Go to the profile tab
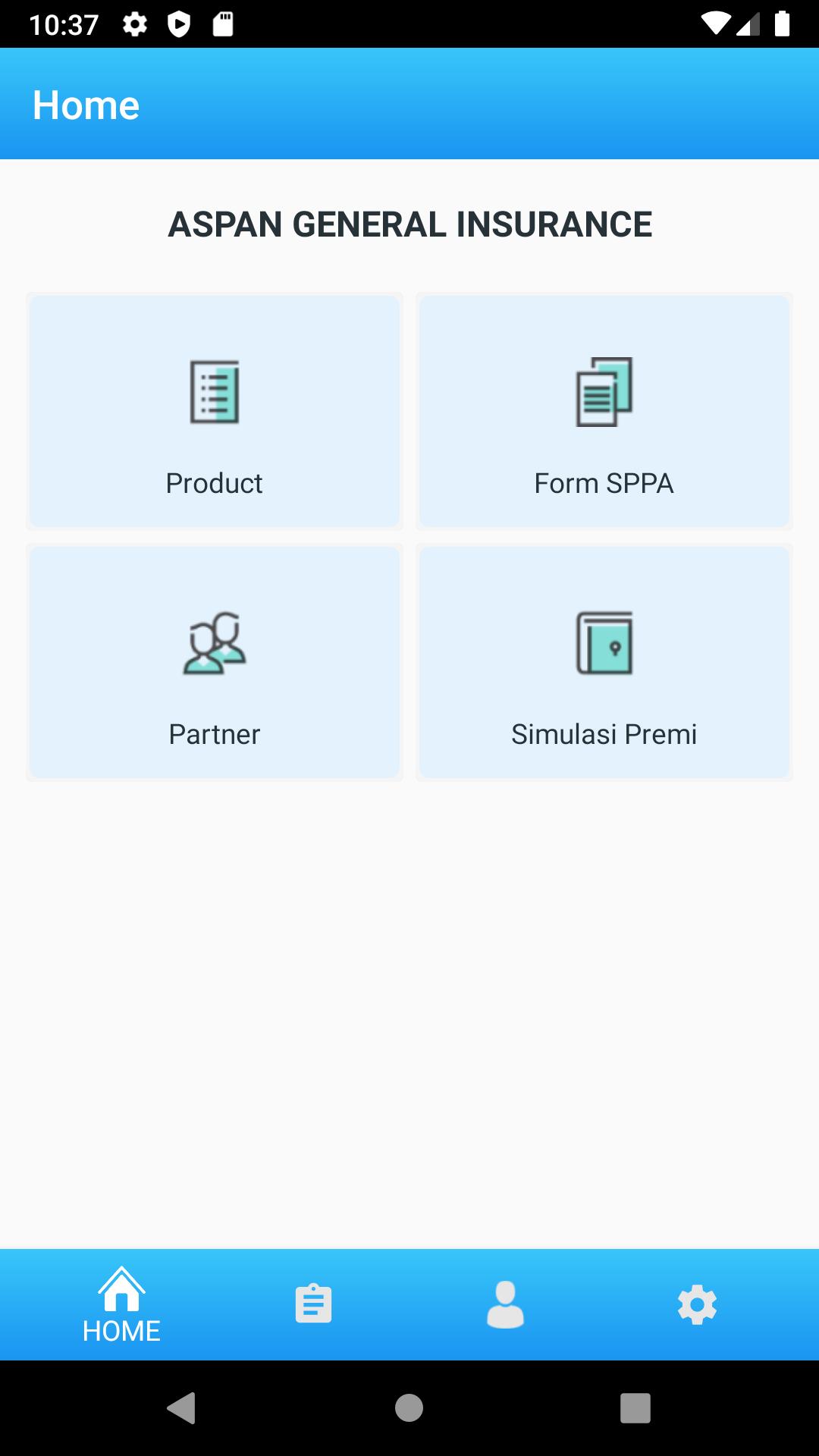 click(505, 1304)
